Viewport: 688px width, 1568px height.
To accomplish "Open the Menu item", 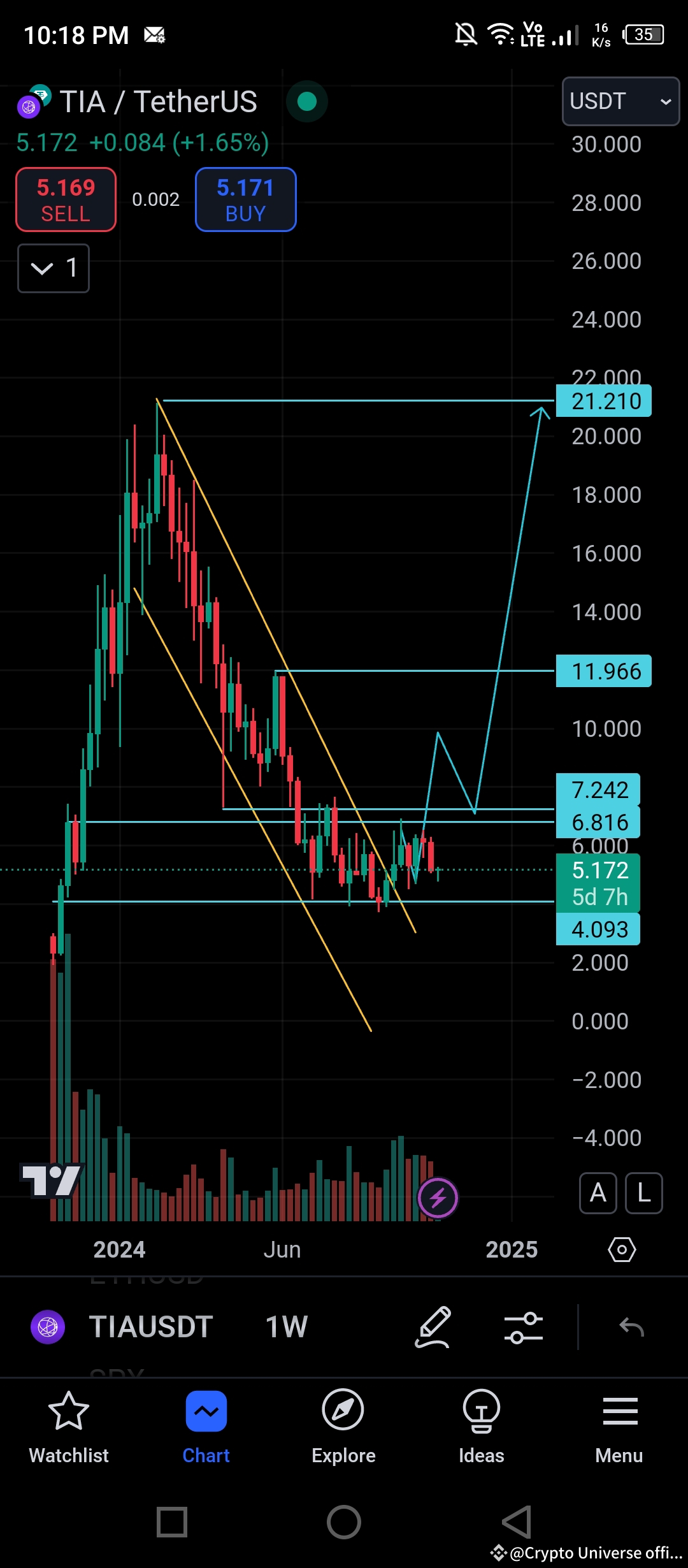I will (619, 1412).
